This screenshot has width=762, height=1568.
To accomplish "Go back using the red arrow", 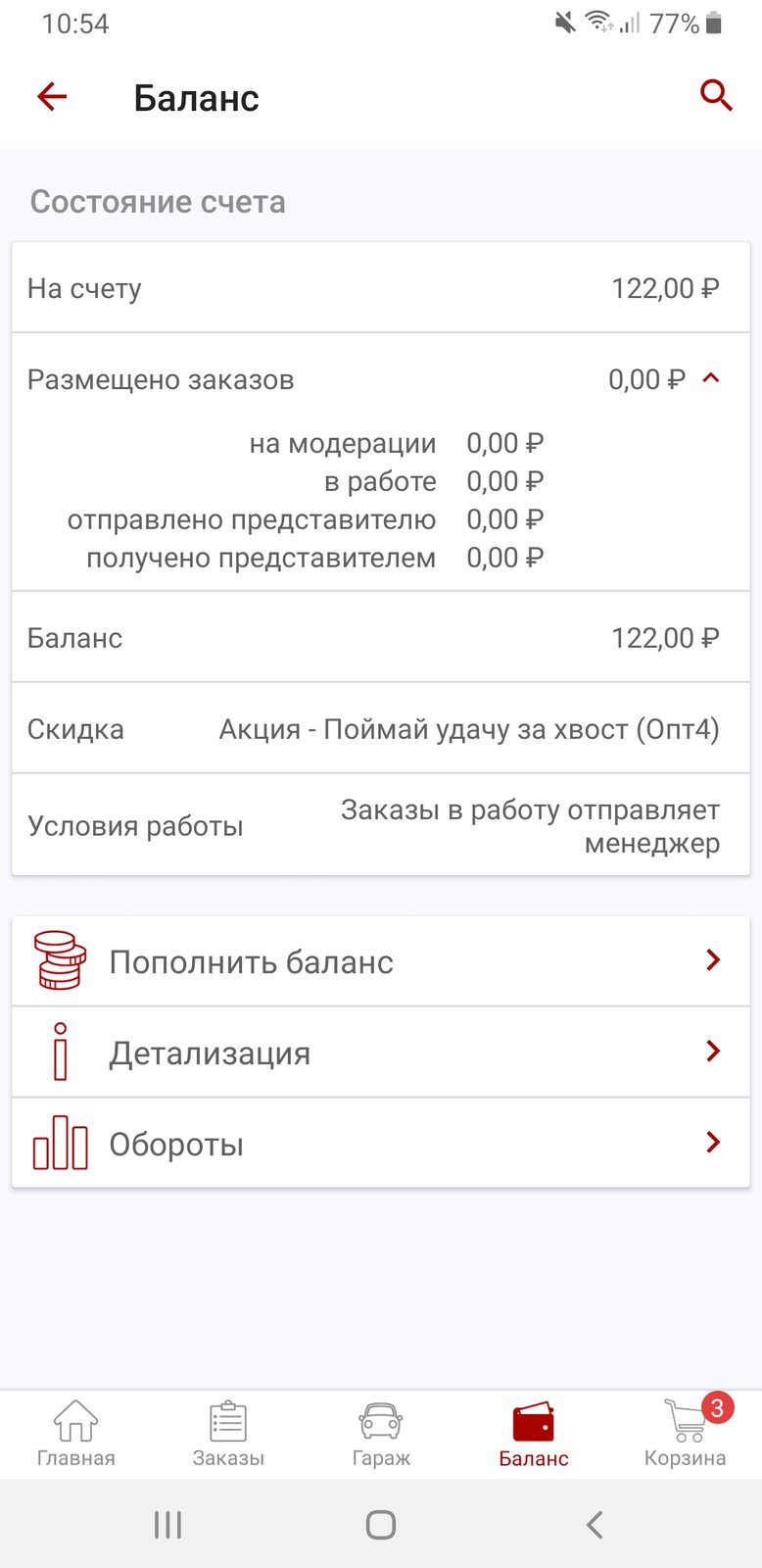I will pos(52,96).
